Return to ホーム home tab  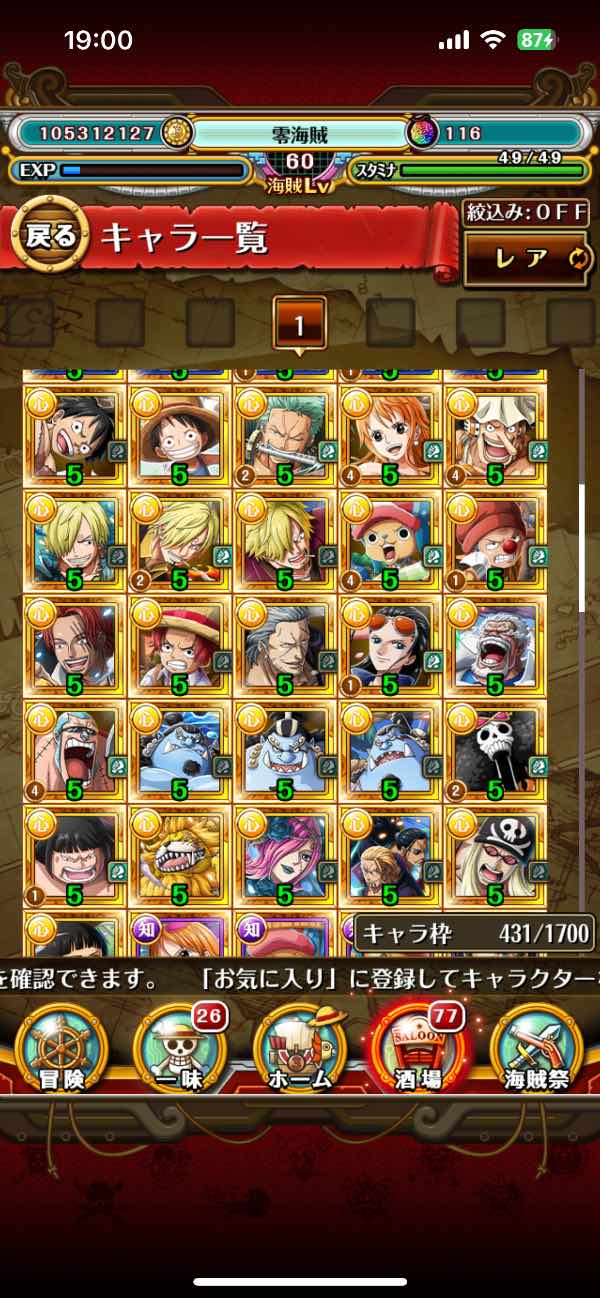click(x=298, y=1049)
